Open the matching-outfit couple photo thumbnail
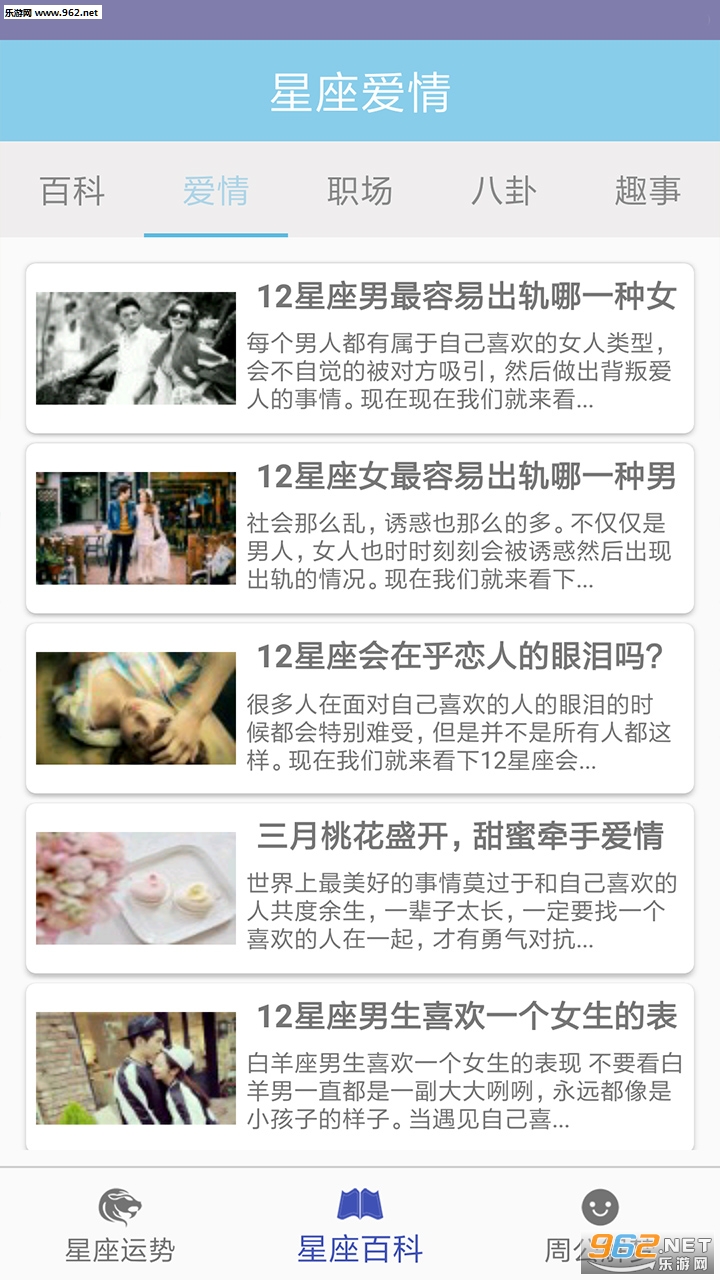This screenshot has height=1280, width=720. click(135, 1067)
